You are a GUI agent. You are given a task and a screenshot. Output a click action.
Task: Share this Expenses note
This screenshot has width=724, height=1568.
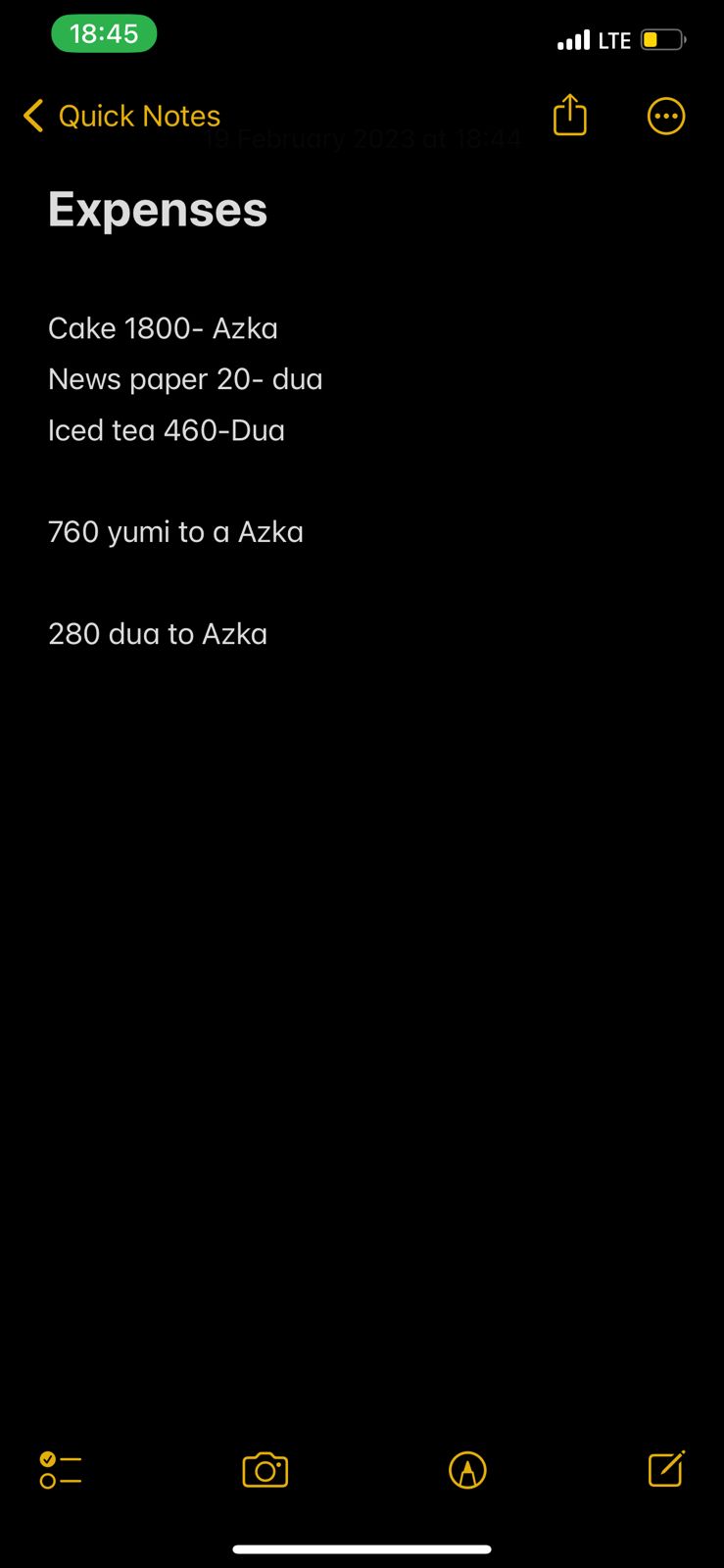click(x=569, y=115)
